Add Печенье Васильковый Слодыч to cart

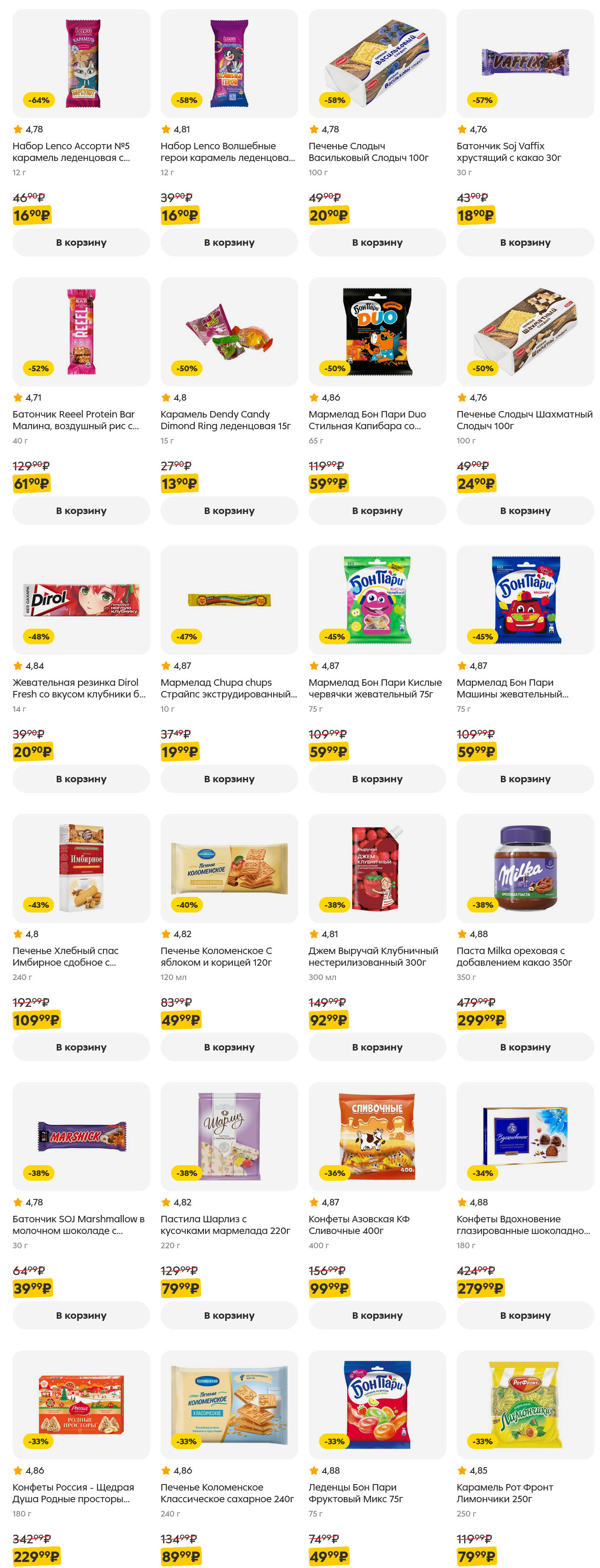[377, 242]
